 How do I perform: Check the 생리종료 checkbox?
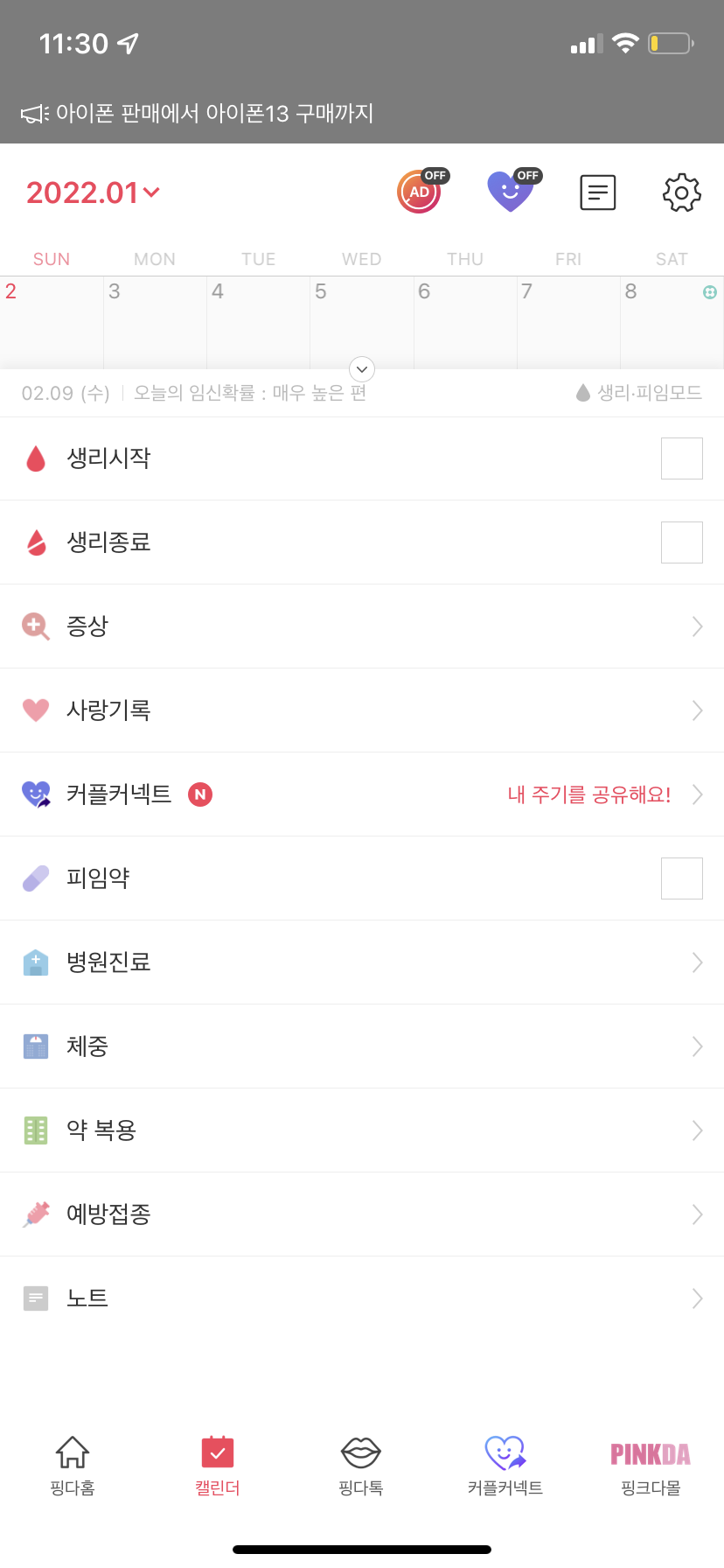tap(682, 542)
